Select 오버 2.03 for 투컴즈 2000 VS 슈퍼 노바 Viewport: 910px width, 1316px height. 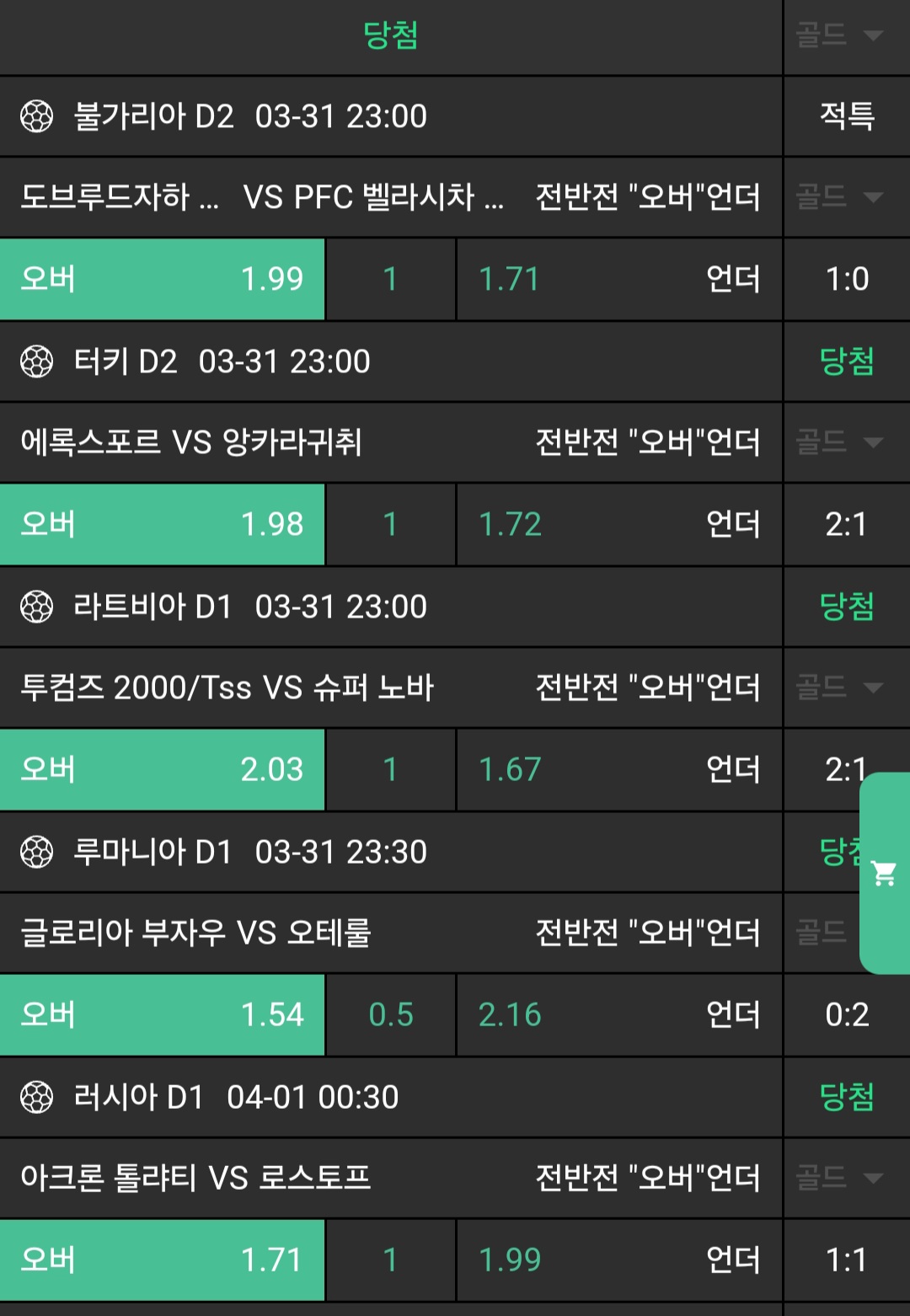point(162,769)
